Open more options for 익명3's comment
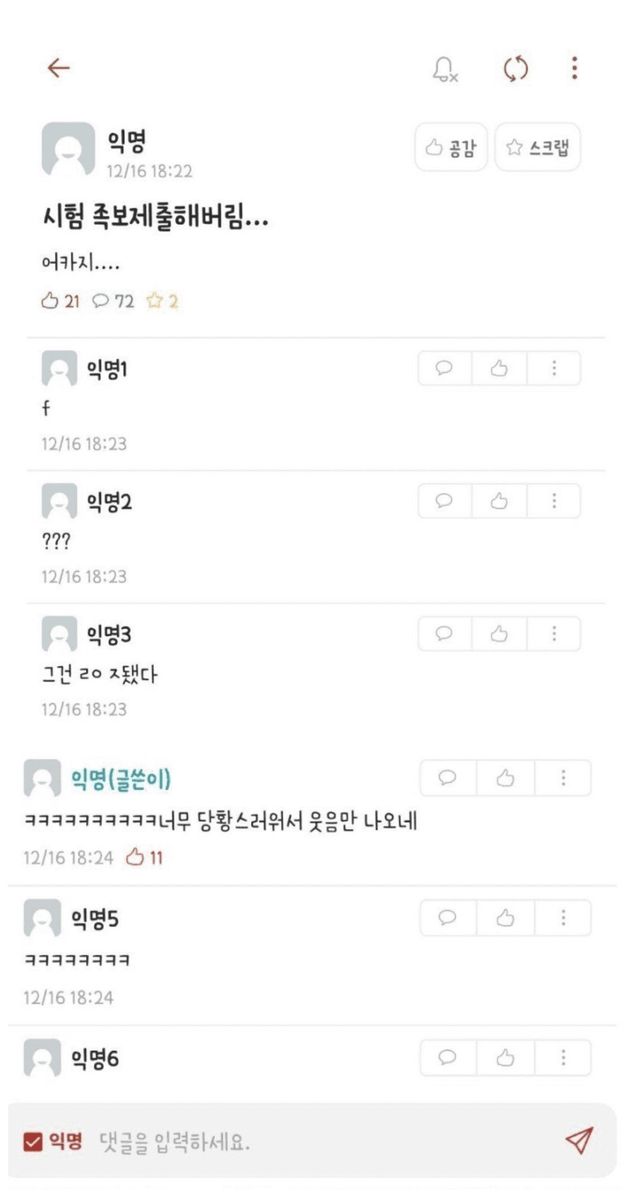This screenshot has width=640, height=1201. [x=553, y=634]
